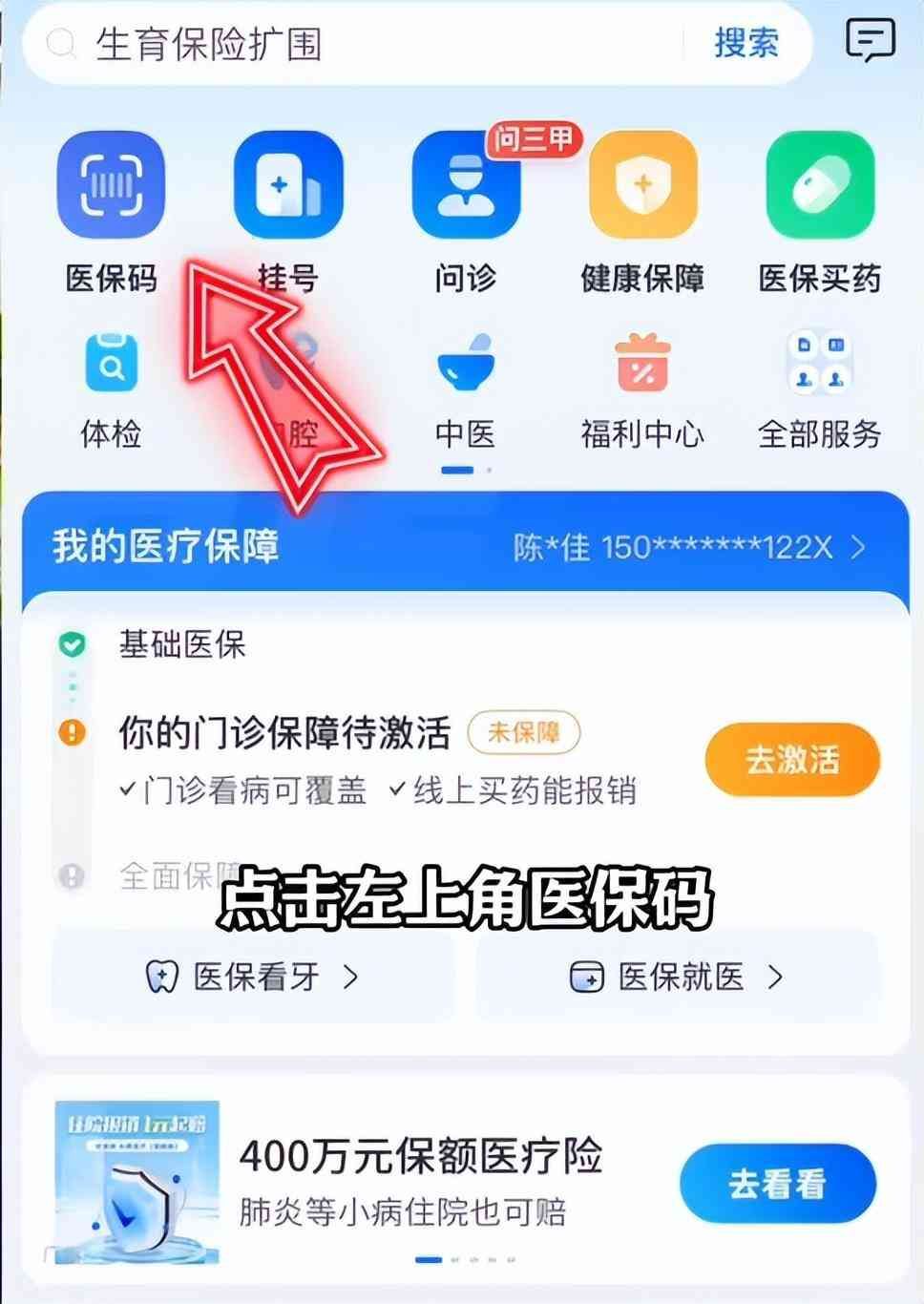Open 医保就医
The image size is (924, 1304).
(x=678, y=977)
